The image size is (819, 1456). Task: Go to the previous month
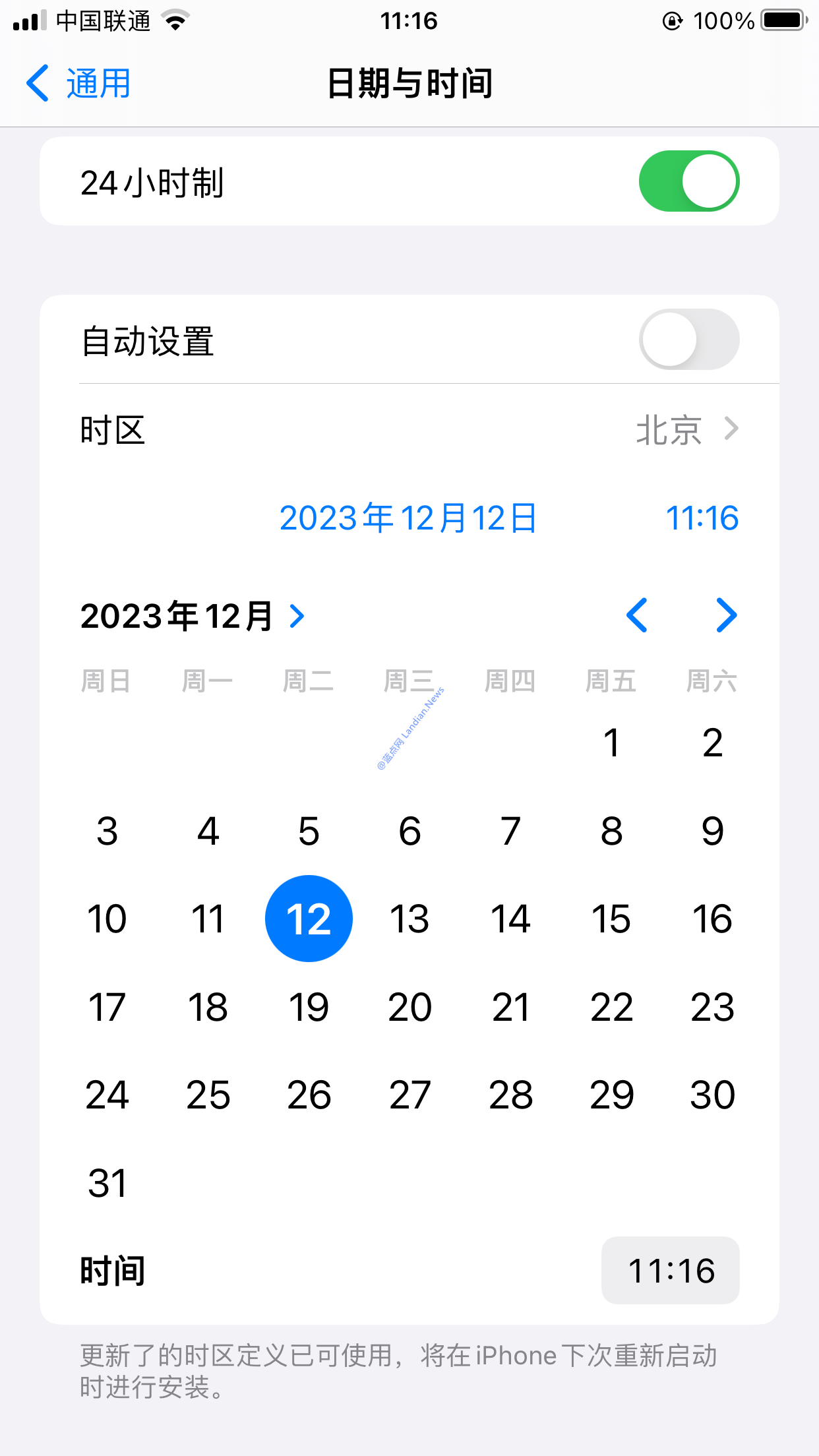click(x=637, y=616)
